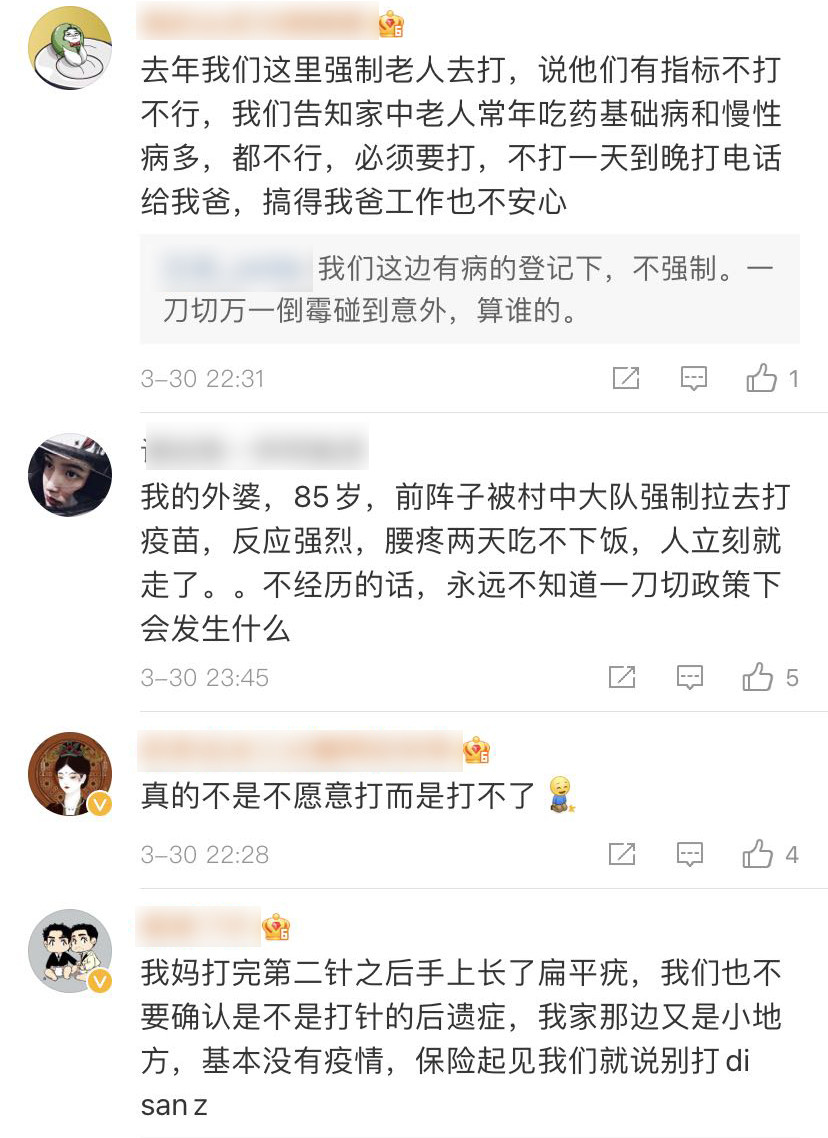The image size is (828, 1138).
Task: Like the comment posted at 3-30 22:28
Action: [758, 854]
